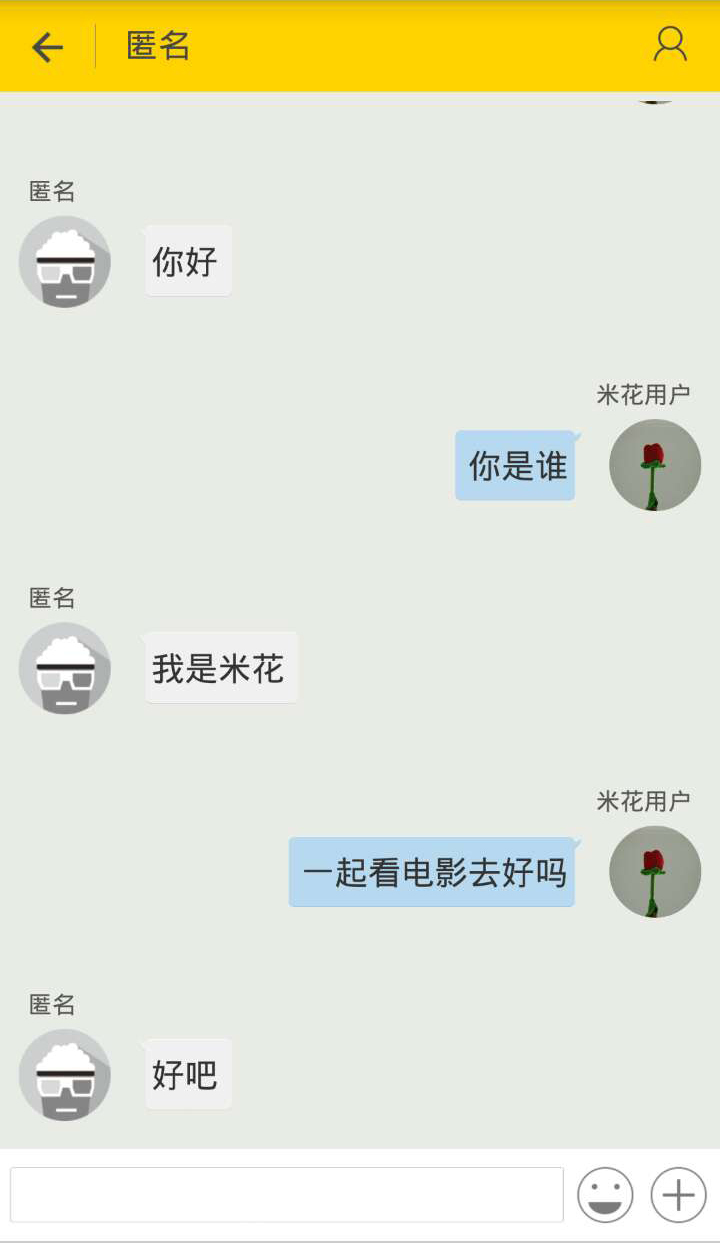Viewport: 720px width, 1243px height.
Task: Open 匿名 avatar beside 好吧 message
Action: [65, 1075]
